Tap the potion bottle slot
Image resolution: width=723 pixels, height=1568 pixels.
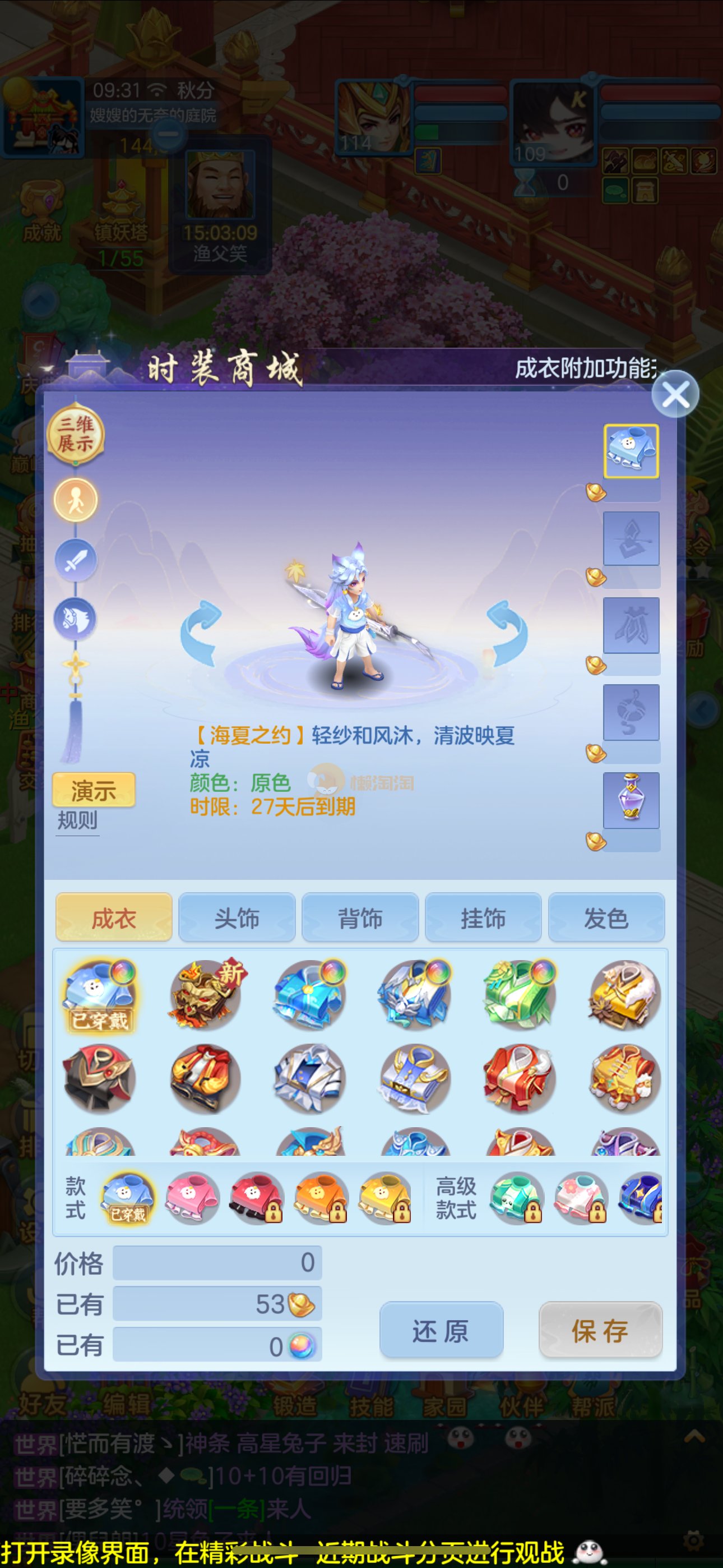click(631, 800)
